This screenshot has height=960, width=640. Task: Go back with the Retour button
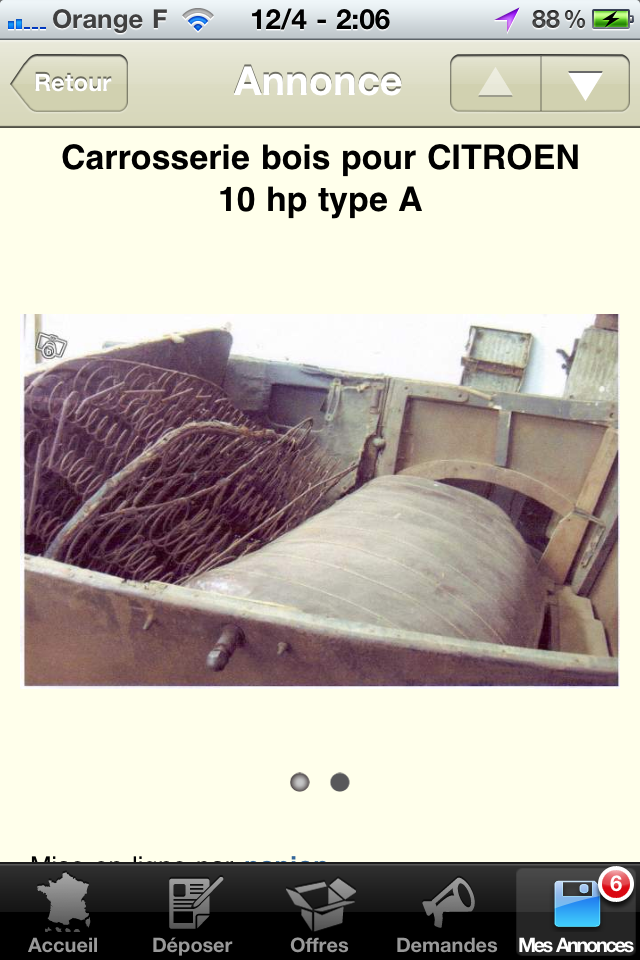(70, 83)
